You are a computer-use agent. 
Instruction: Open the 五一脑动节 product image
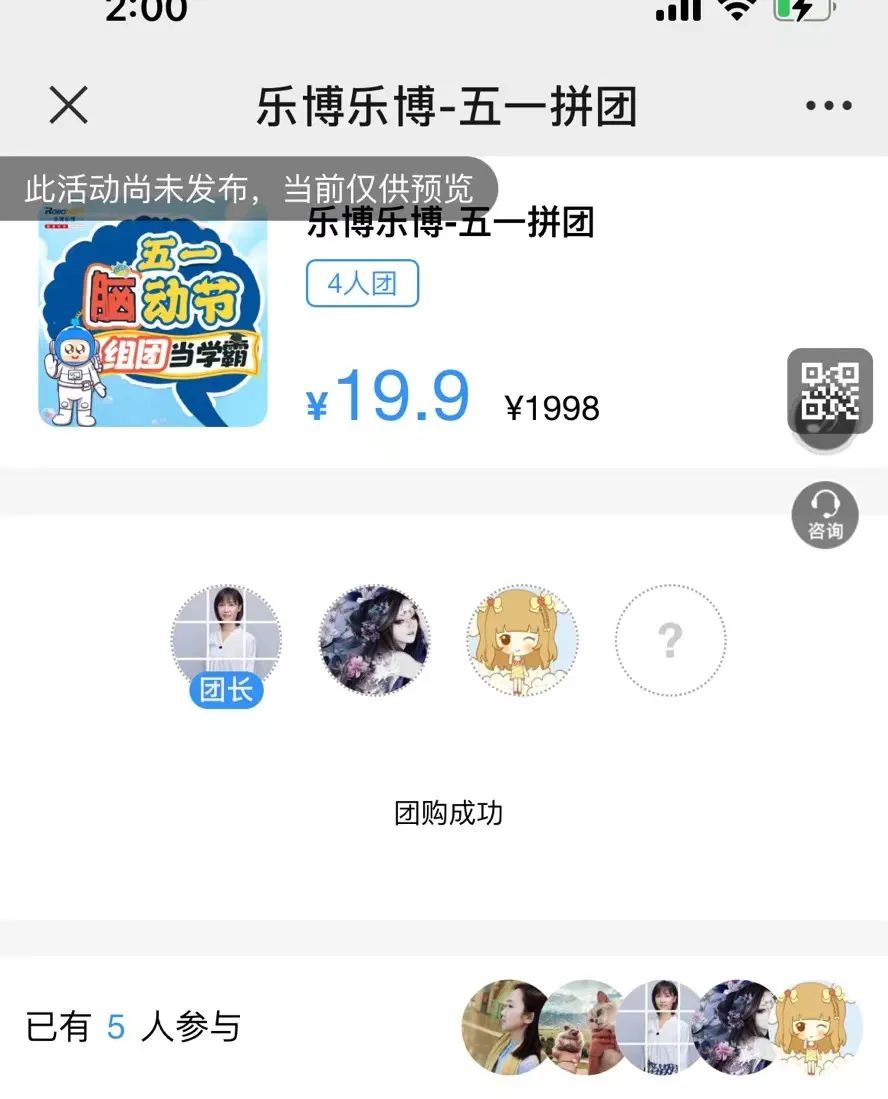click(153, 320)
